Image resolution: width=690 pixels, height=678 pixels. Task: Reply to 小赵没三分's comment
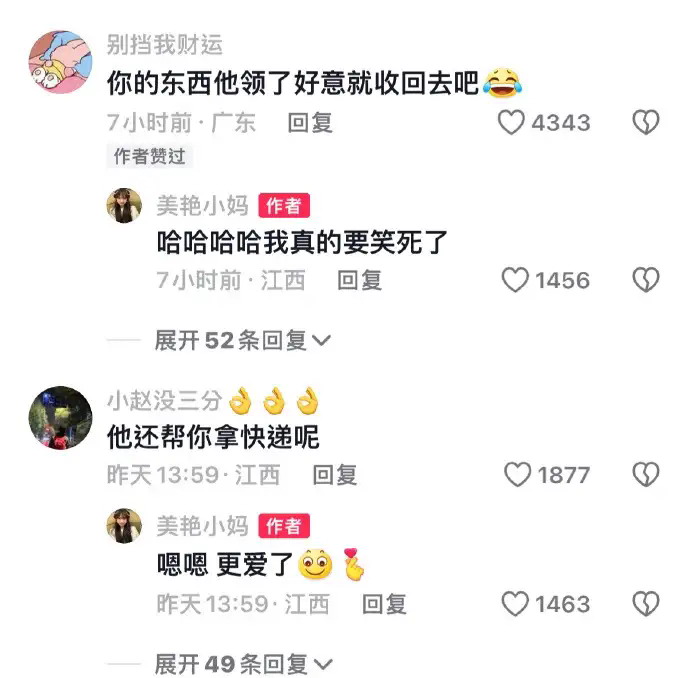coord(334,475)
